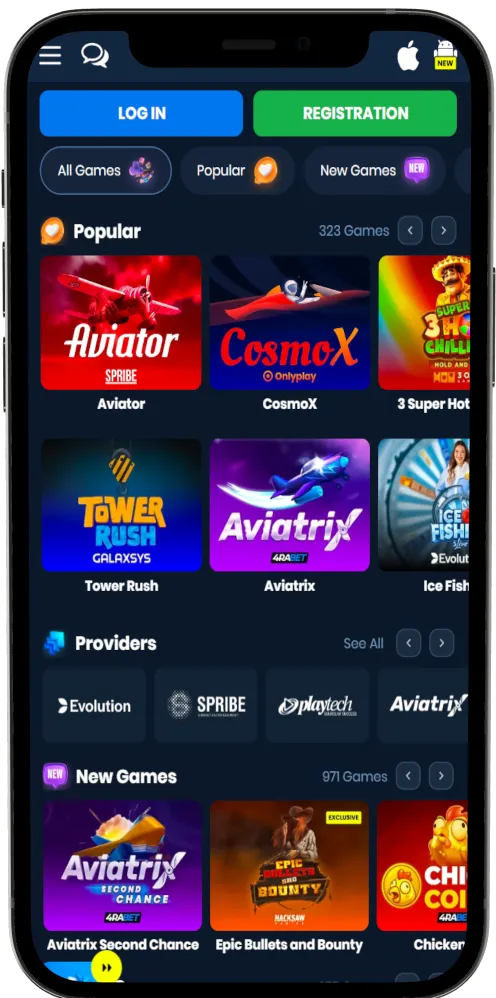Tap the REGISTRATION button
The width and height of the screenshot is (496, 998).
coord(355,113)
